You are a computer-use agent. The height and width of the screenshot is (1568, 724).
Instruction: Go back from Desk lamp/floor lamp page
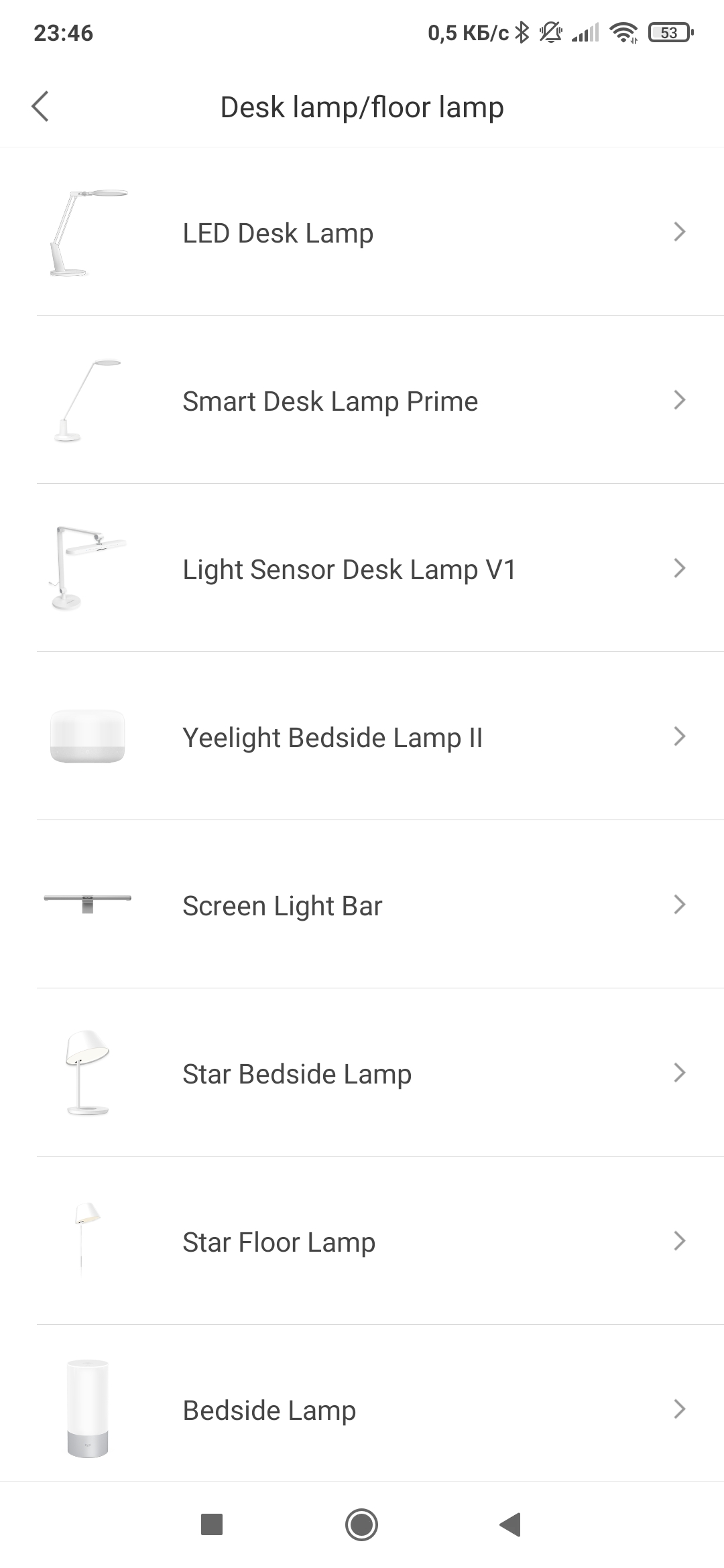click(40, 107)
